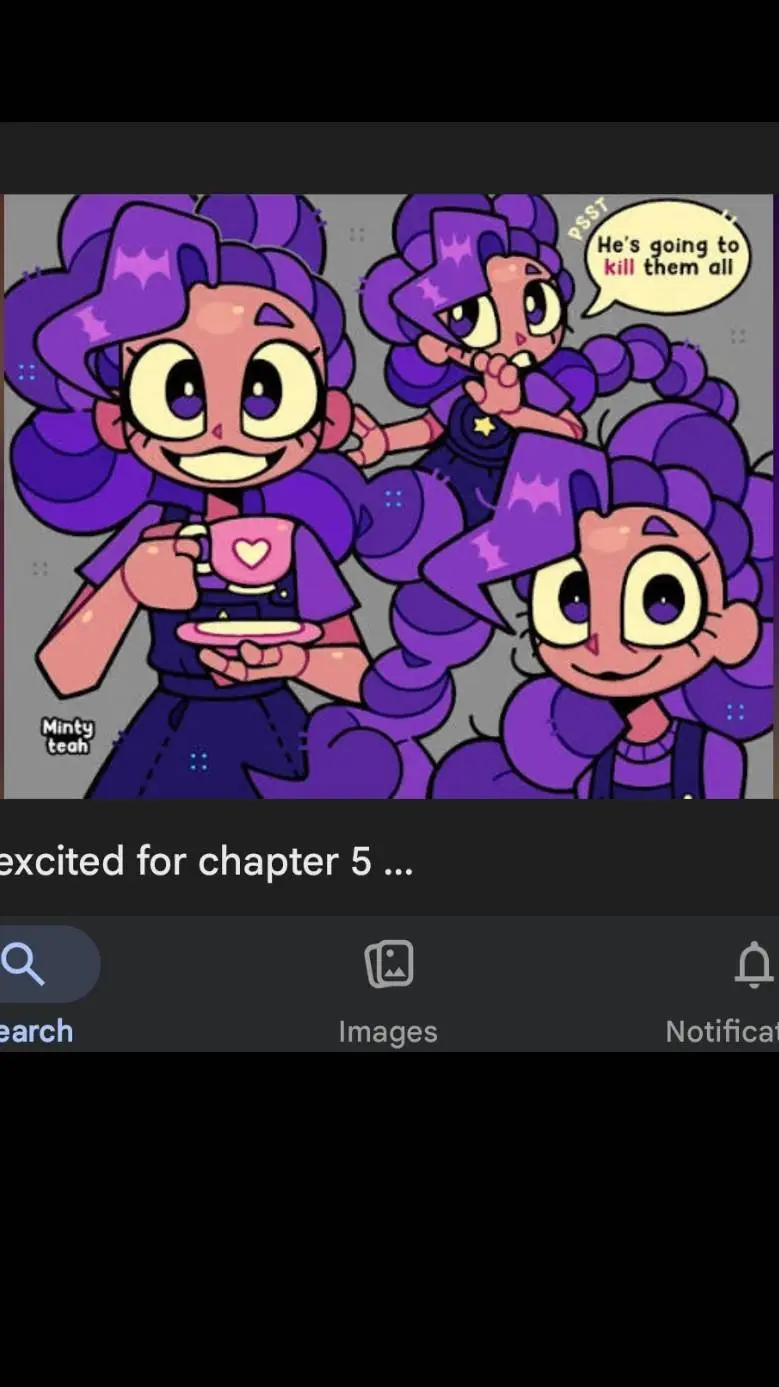This screenshot has height=1387, width=779.
Task: Switch to the Images tab
Action: [x=388, y=987]
